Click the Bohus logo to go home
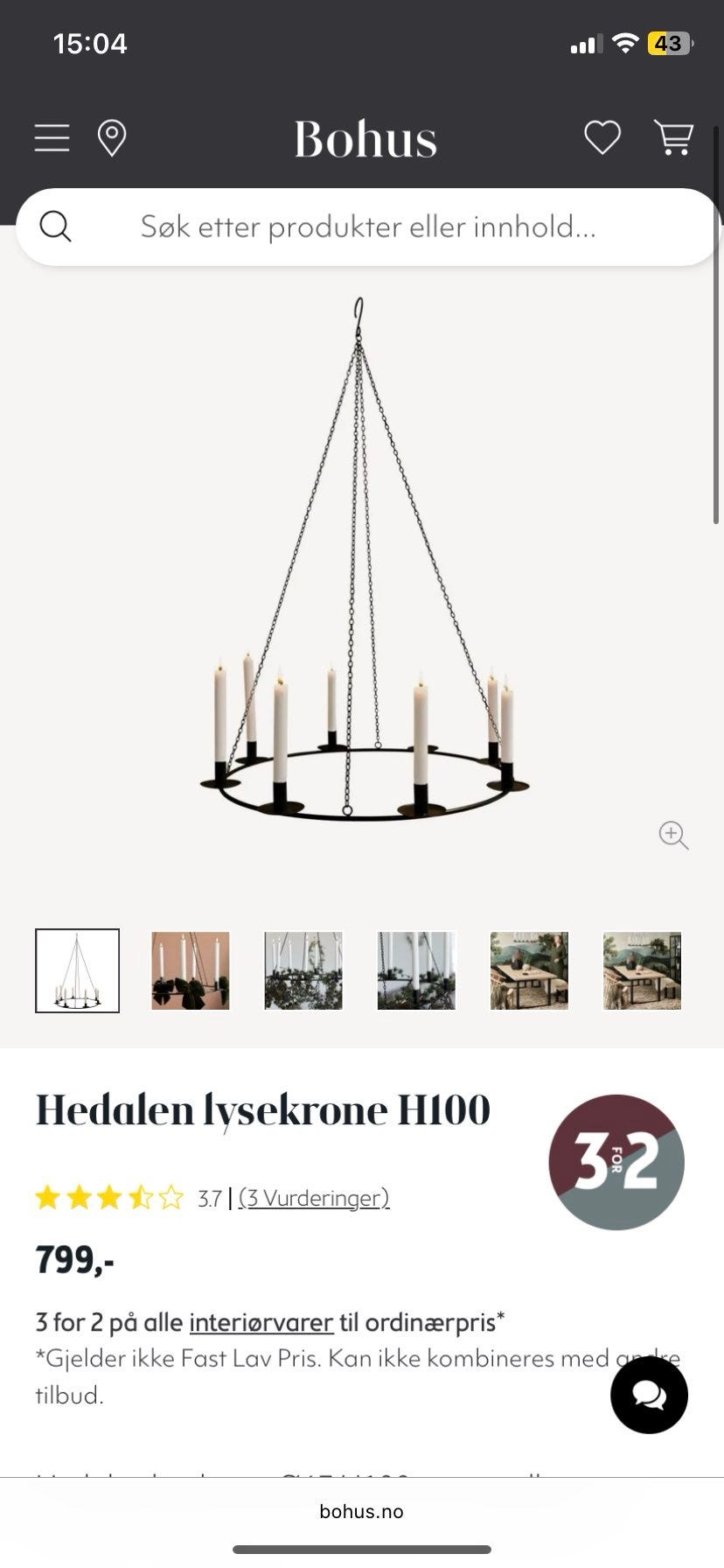Viewport: 724px width, 1568px height. click(365, 137)
